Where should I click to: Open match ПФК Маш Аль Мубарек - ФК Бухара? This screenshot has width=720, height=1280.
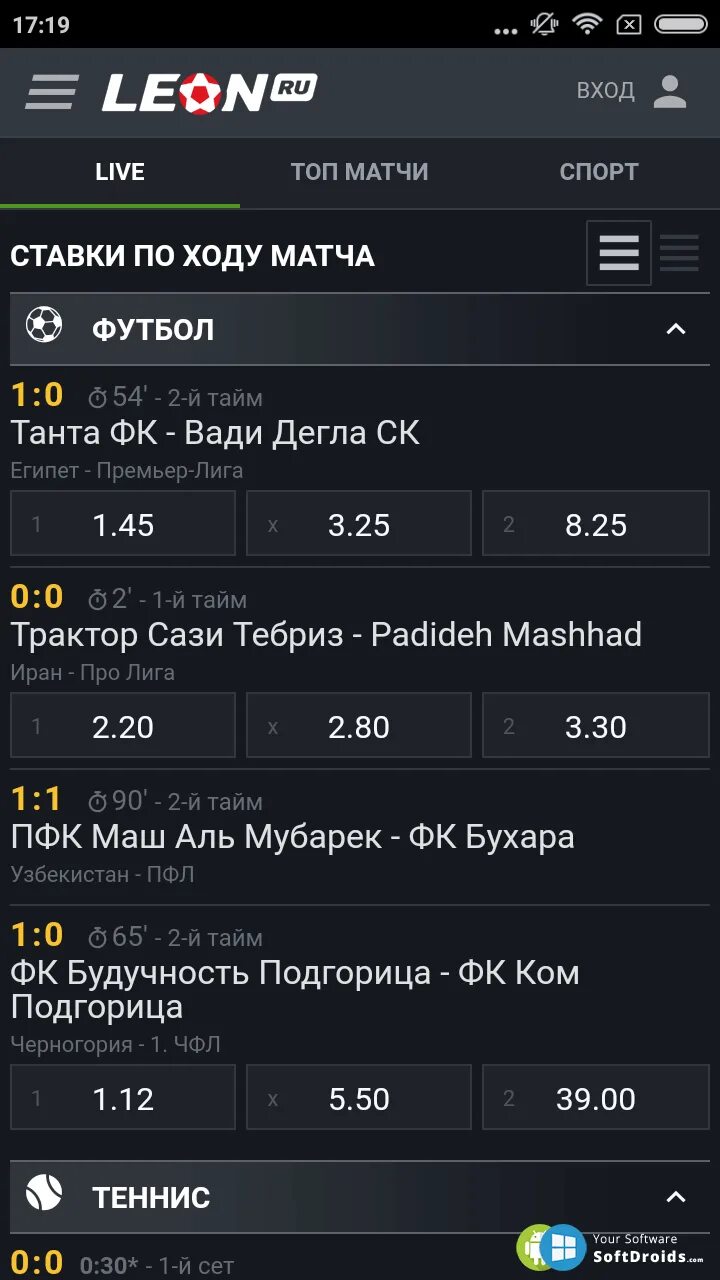pos(293,836)
